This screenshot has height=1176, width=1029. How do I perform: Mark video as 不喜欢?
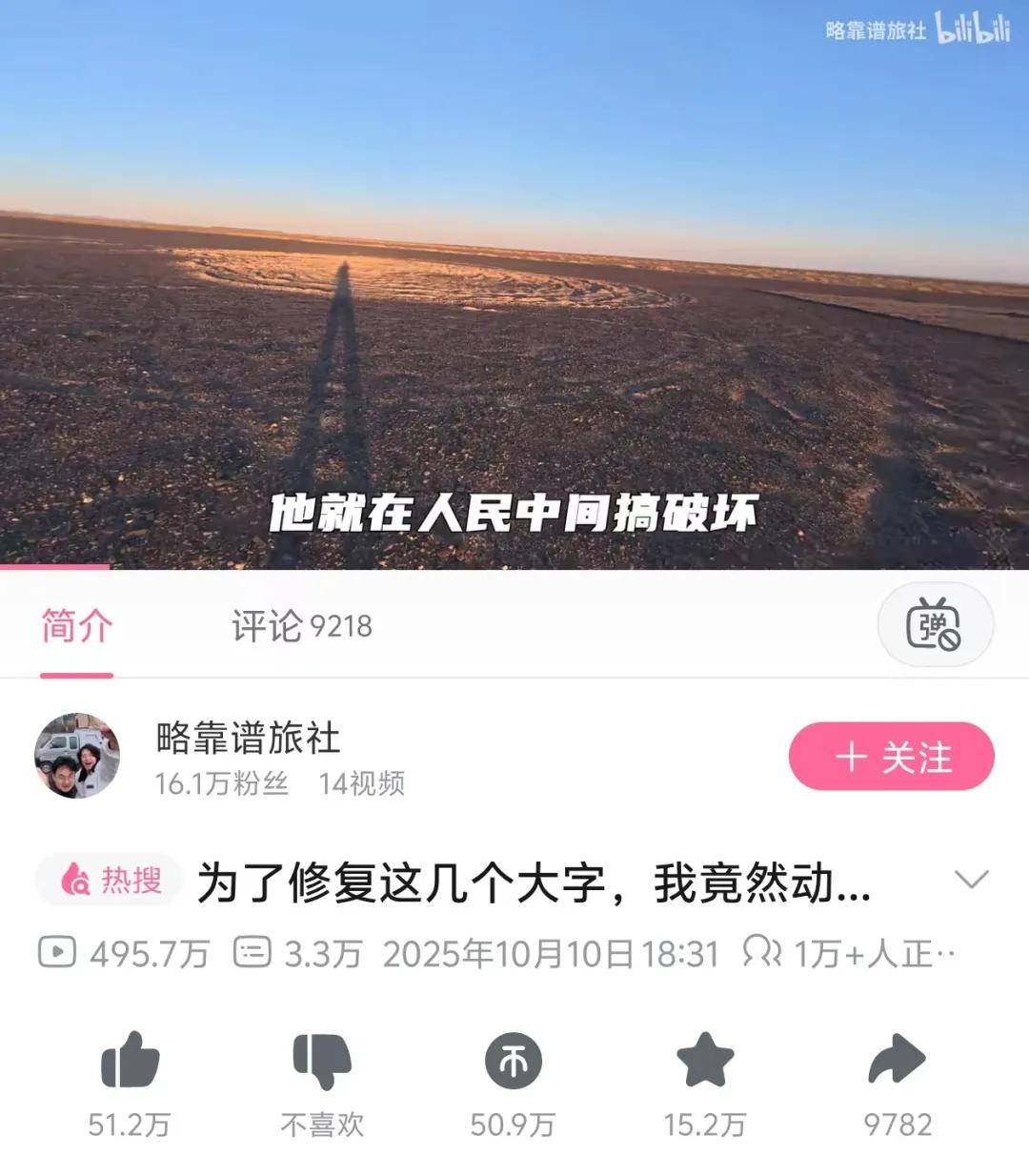322,1061
